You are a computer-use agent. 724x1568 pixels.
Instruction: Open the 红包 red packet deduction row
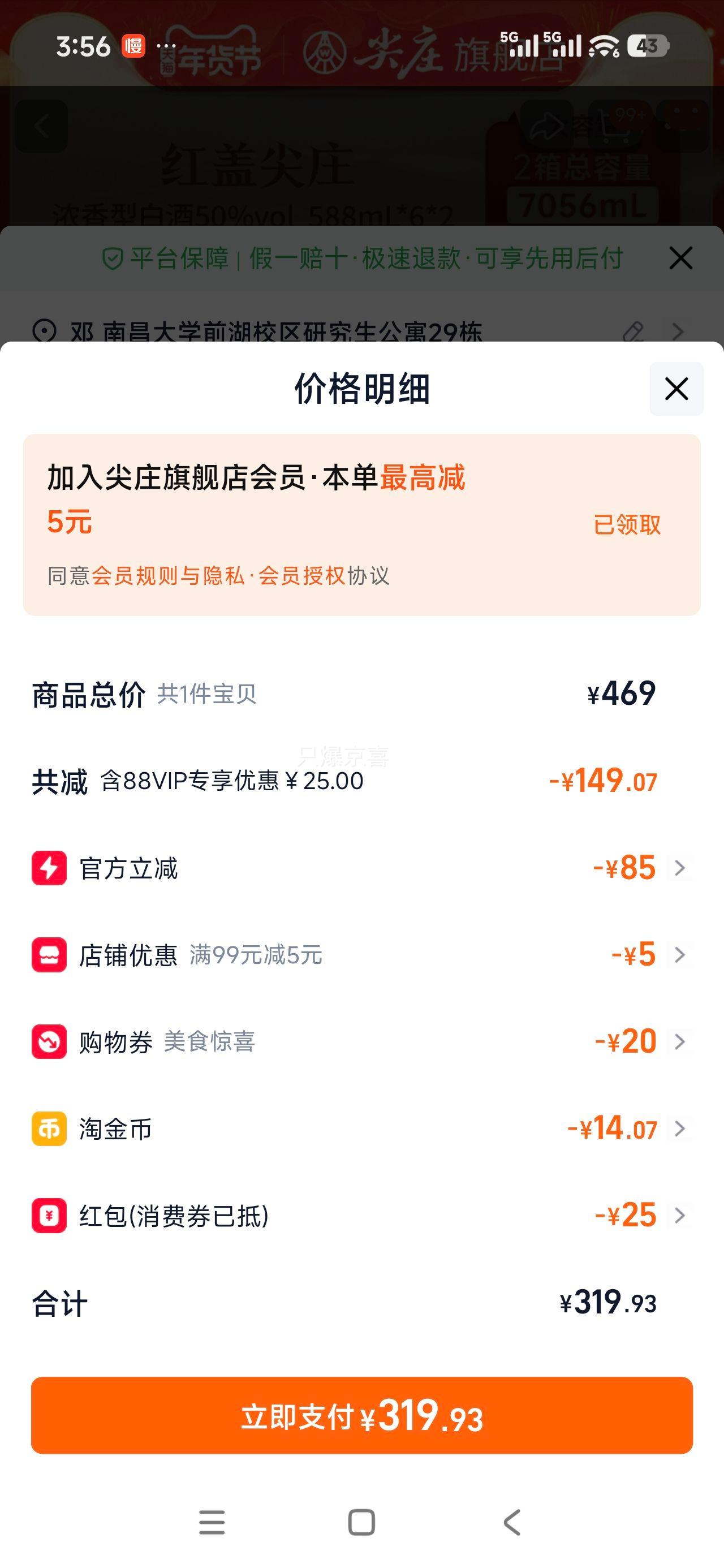click(x=679, y=1216)
